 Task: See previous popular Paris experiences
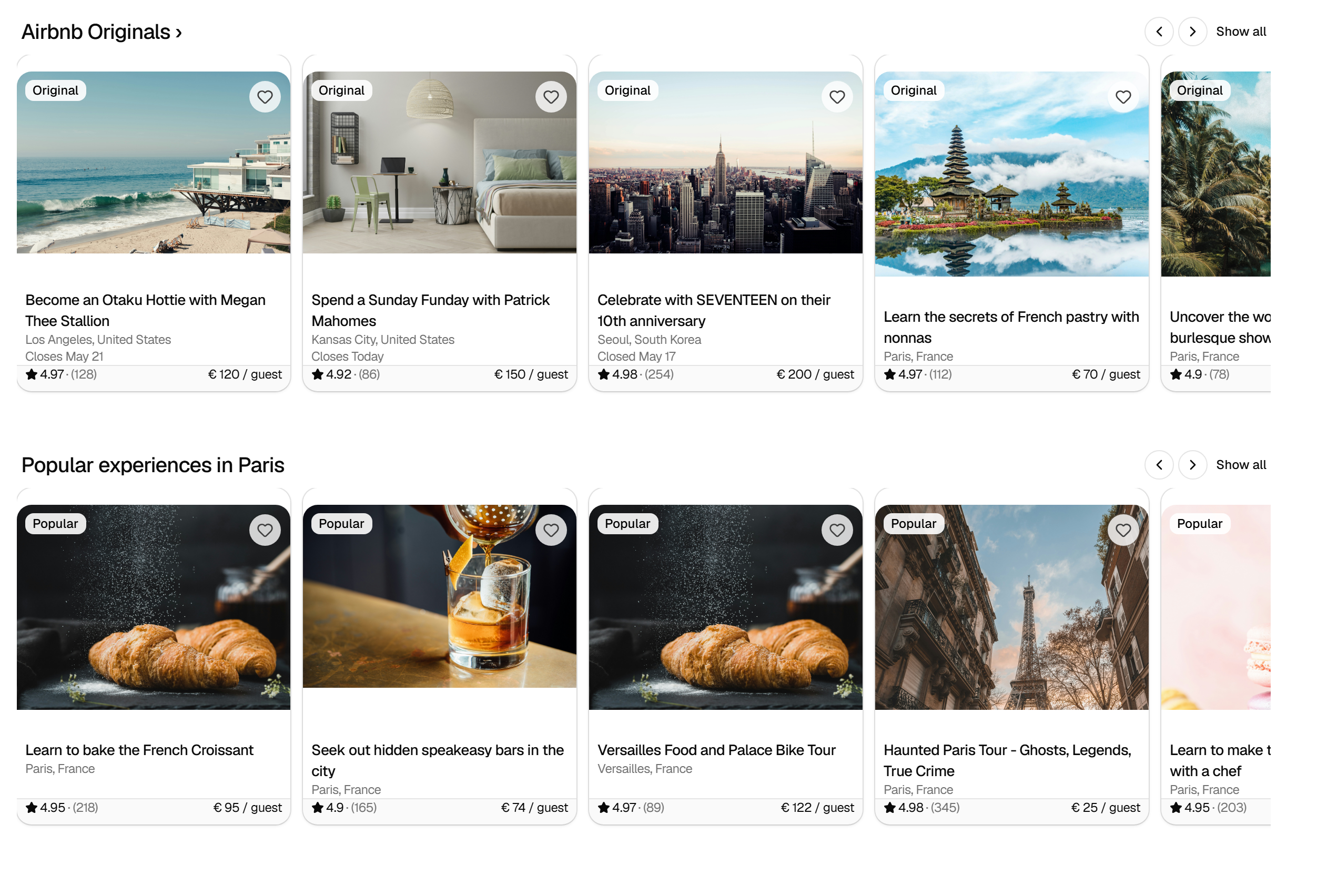[1159, 465]
